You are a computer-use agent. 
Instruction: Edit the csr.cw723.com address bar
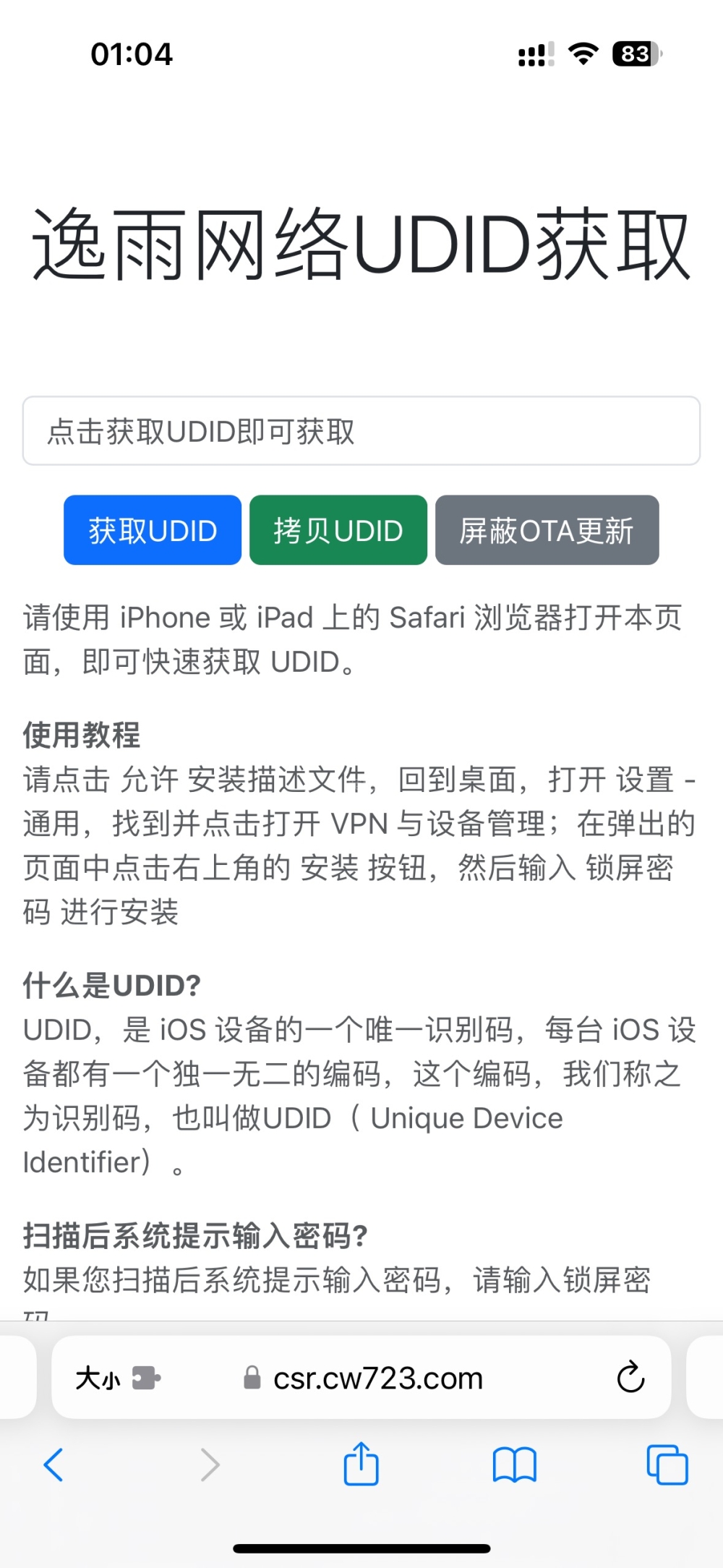[x=376, y=1379]
